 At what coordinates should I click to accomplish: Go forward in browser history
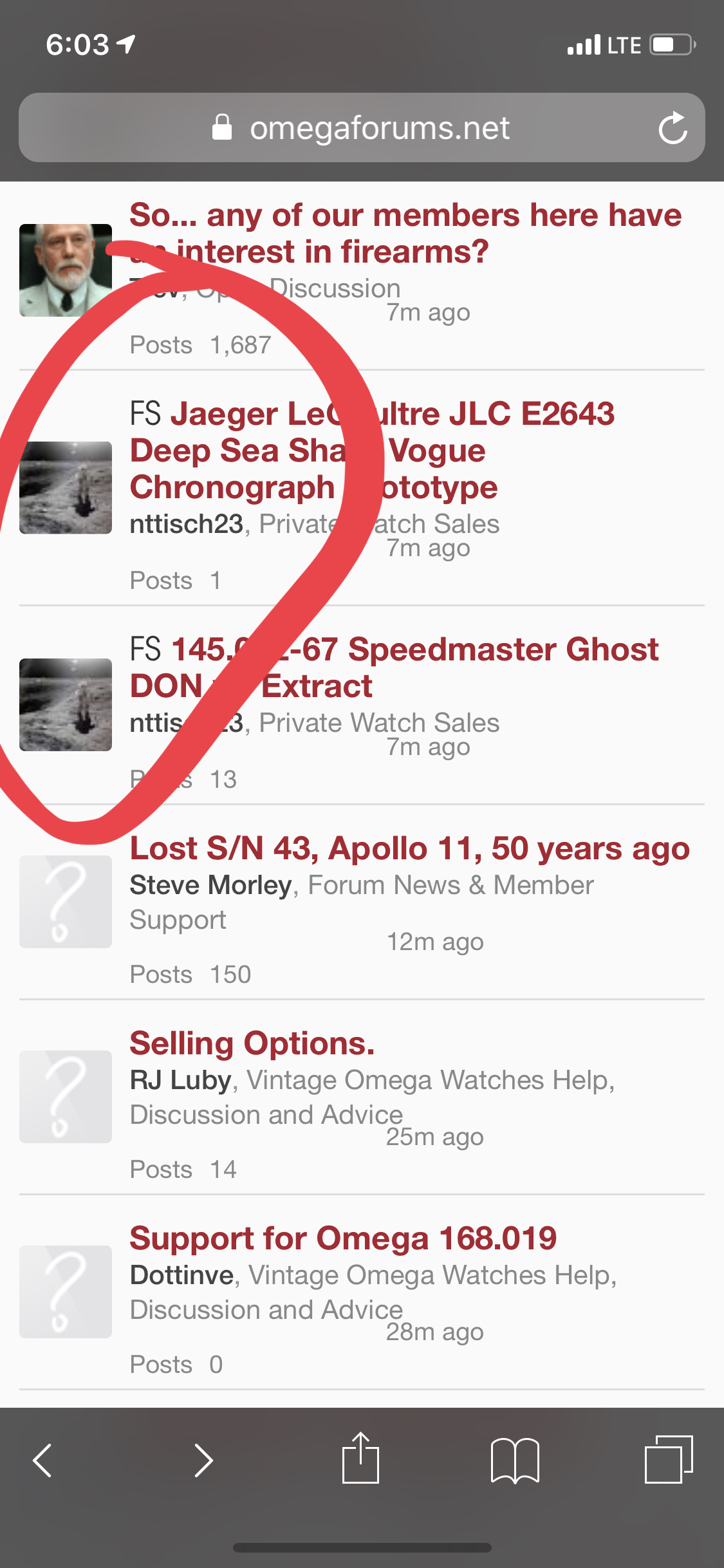pos(203,1460)
